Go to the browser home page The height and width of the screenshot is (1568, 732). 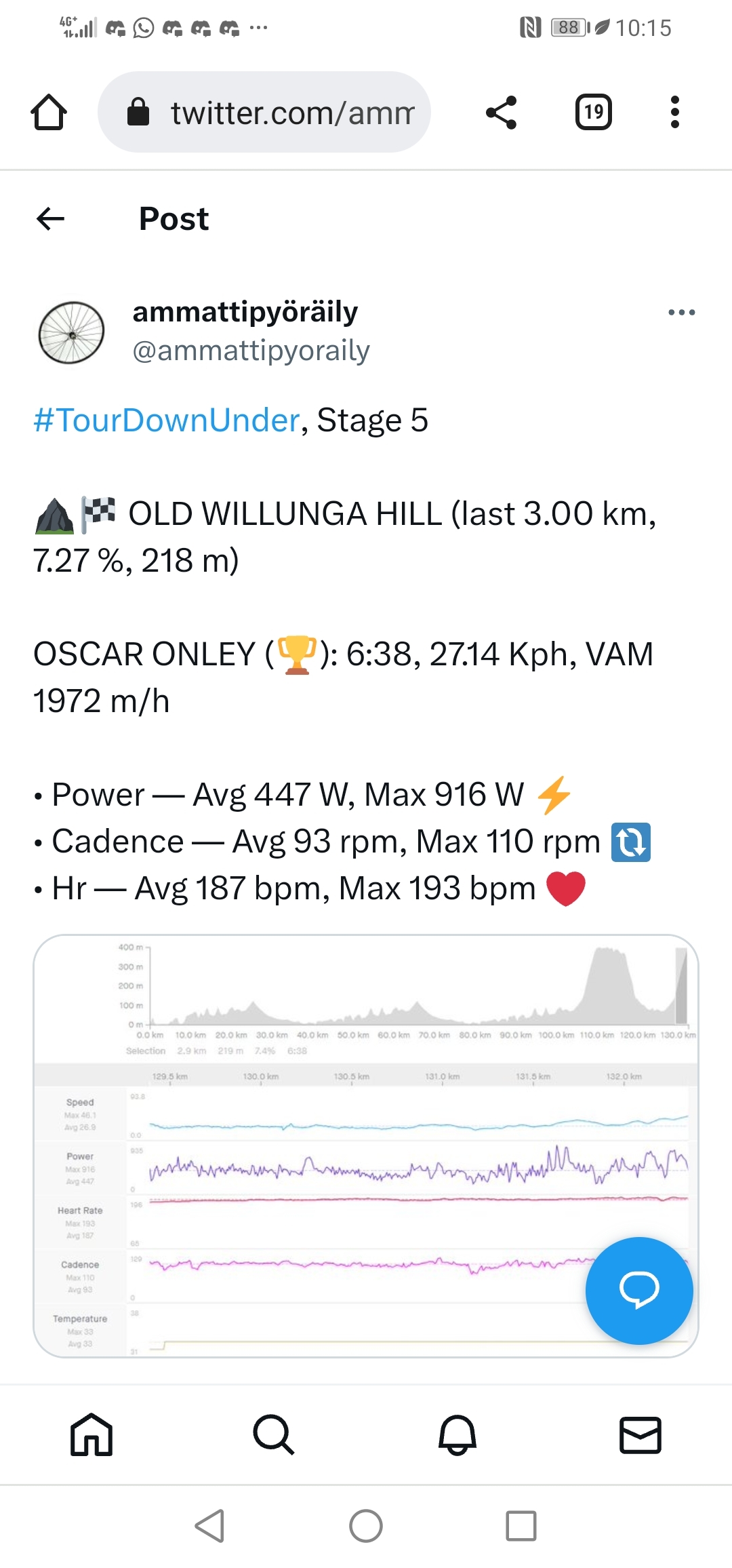[x=49, y=112]
